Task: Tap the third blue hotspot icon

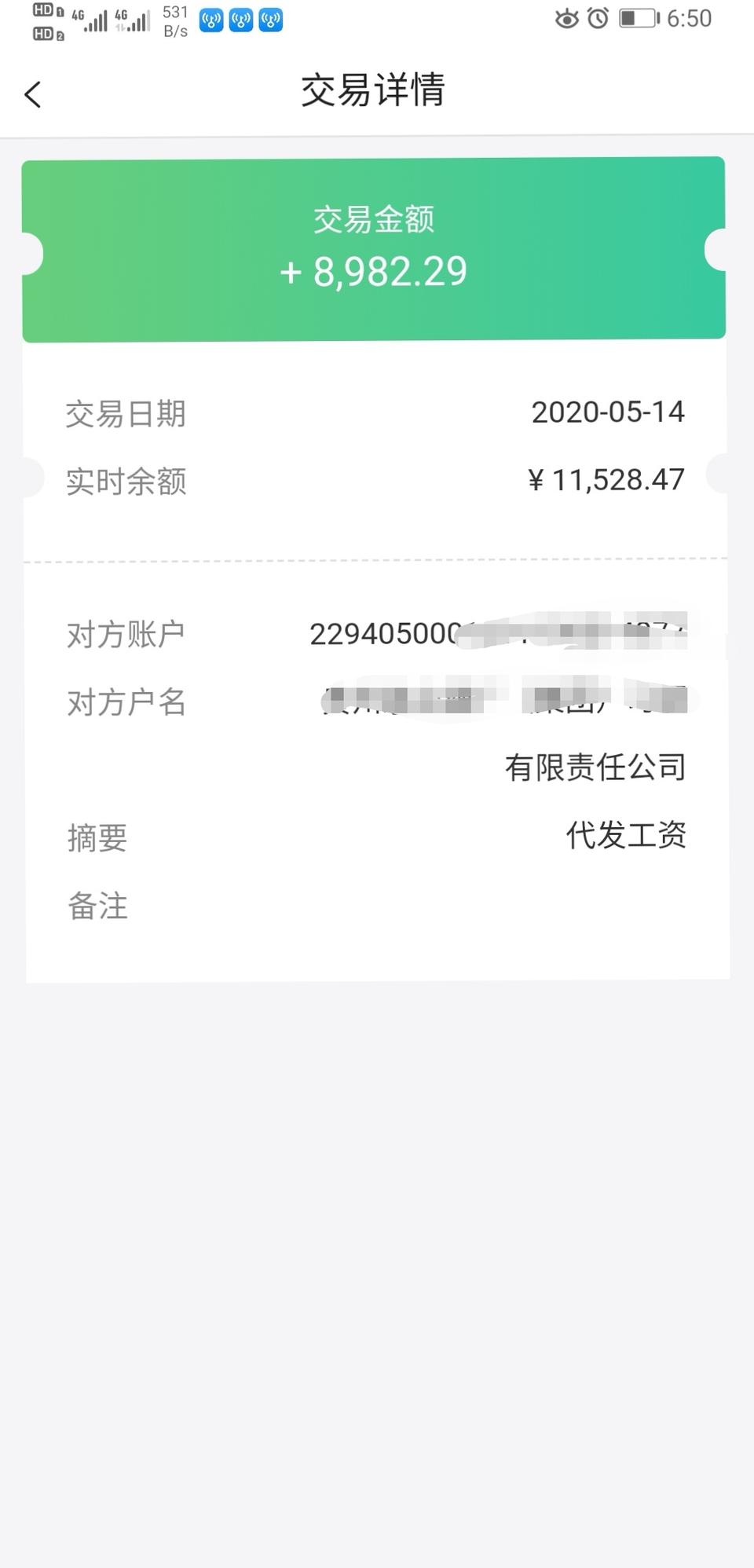Action: (x=270, y=20)
